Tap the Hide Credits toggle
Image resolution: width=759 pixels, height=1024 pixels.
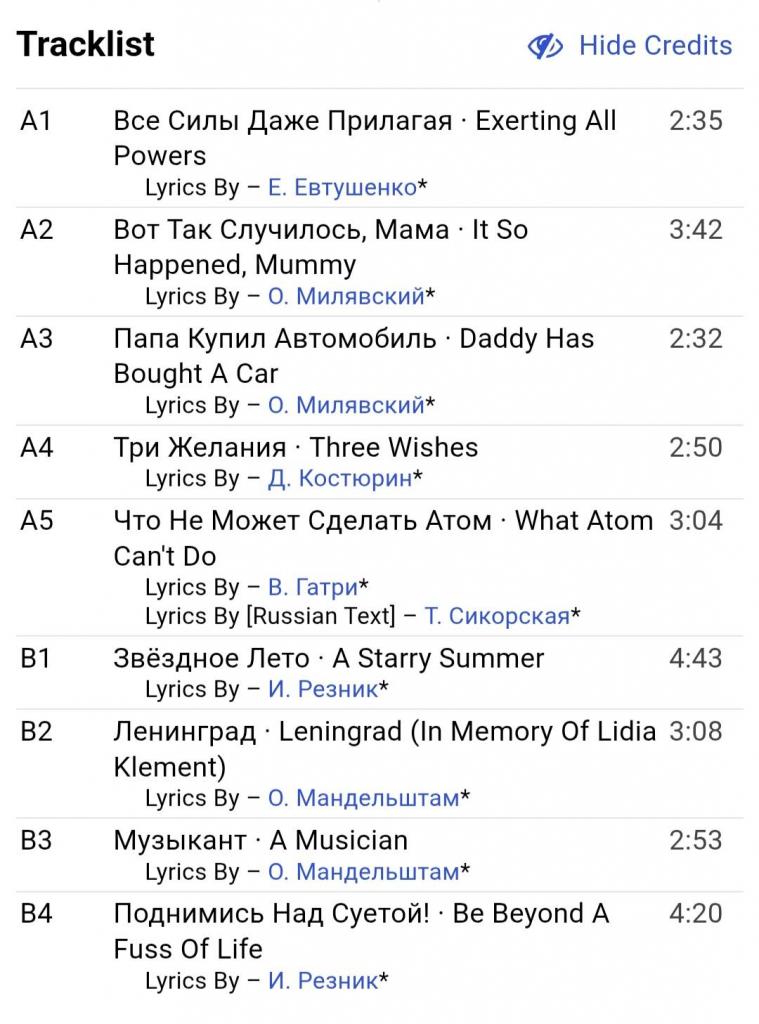631,46
